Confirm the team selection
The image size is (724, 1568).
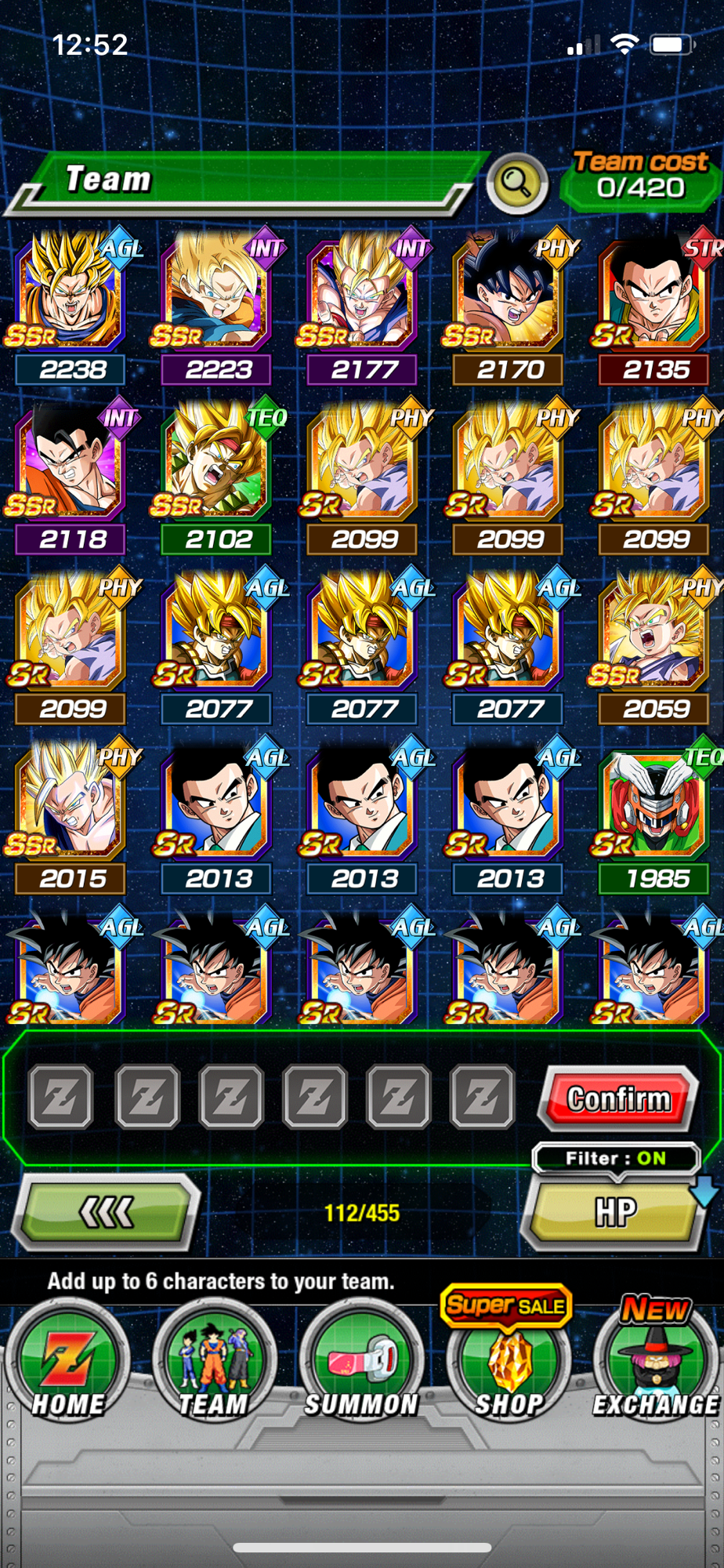click(618, 1098)
